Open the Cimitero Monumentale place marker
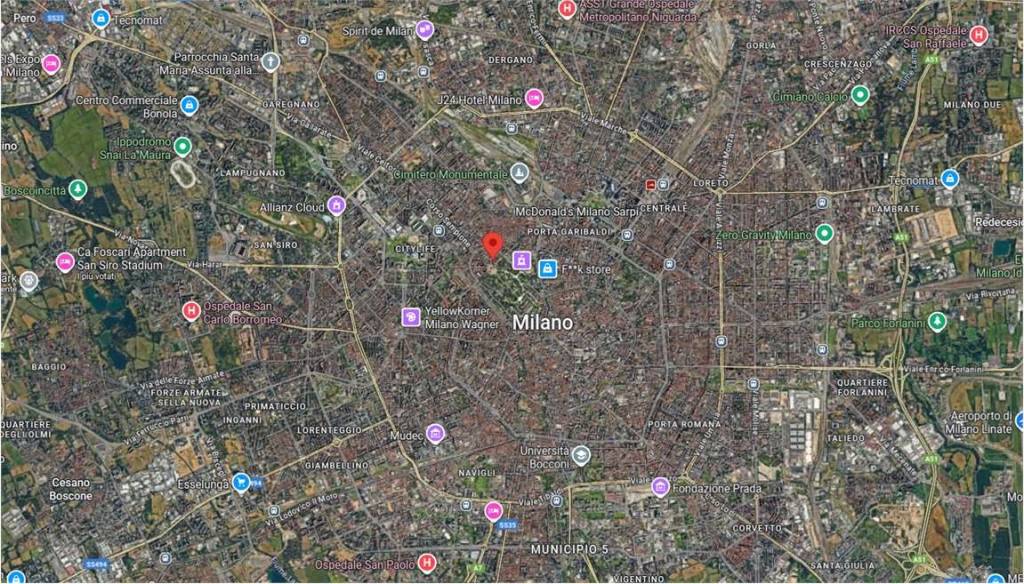The image size is (1024, 584). pyautogui.click(x=518, y=173)
